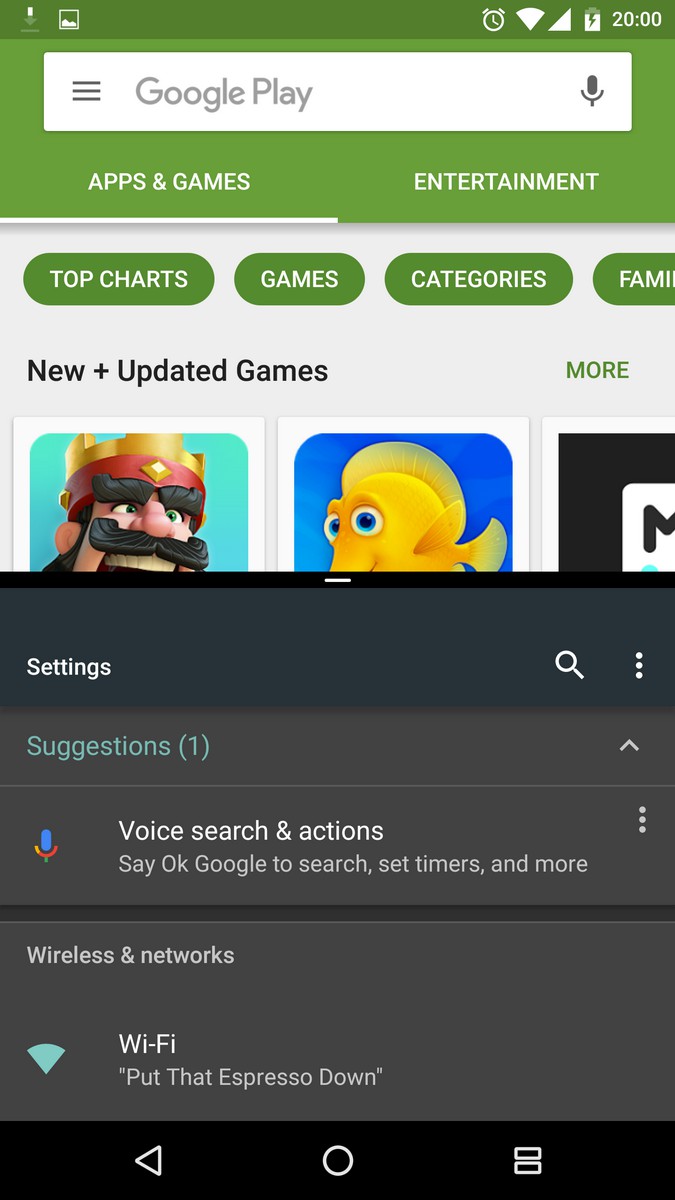Browse the Categories chip
The width and height of the screenshot is (675, 1200).
(478, 279)
